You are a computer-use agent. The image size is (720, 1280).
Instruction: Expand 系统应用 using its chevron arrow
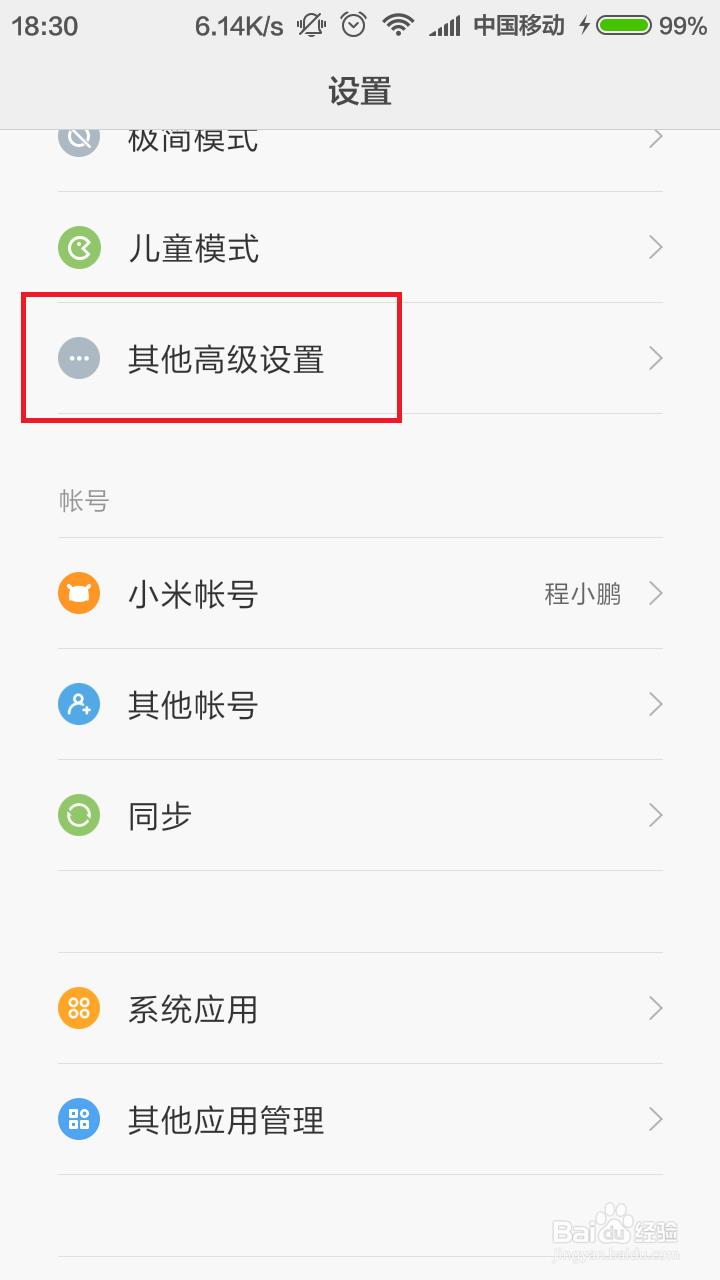point(655,1009)
